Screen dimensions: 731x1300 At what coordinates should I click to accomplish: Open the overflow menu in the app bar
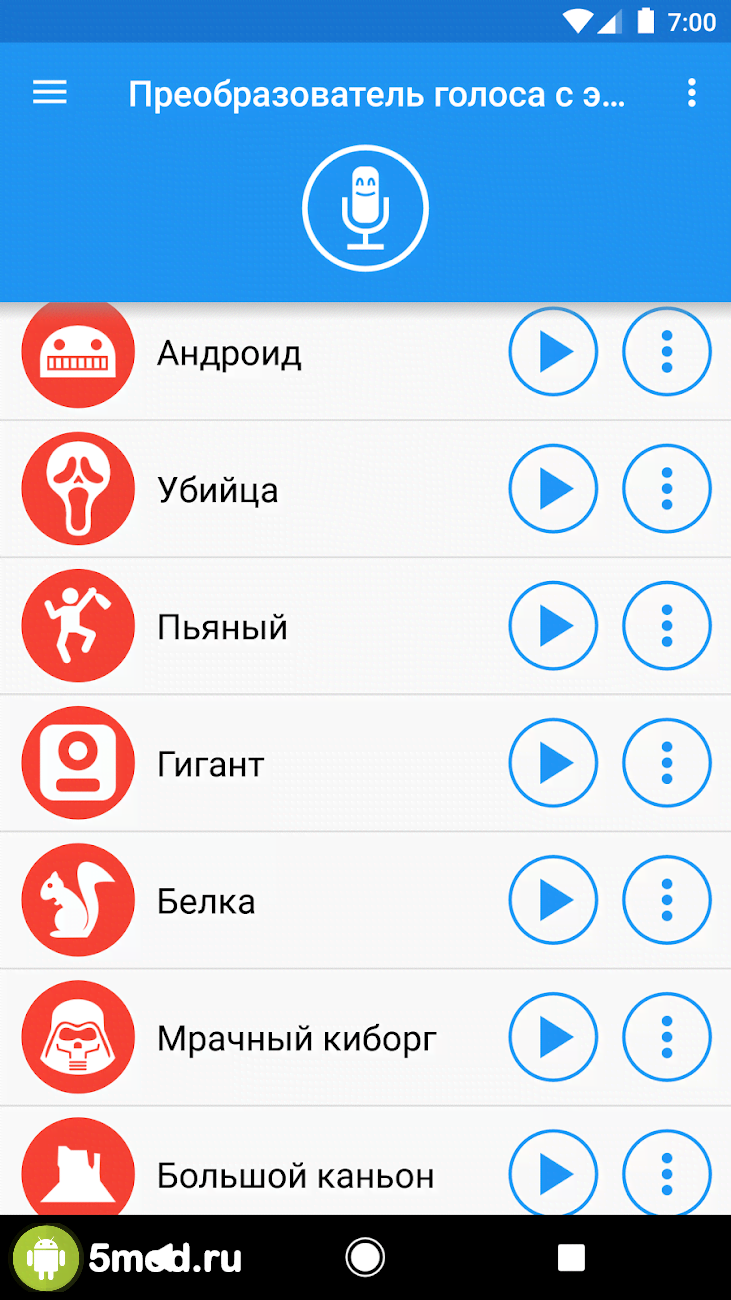point(691,94)
